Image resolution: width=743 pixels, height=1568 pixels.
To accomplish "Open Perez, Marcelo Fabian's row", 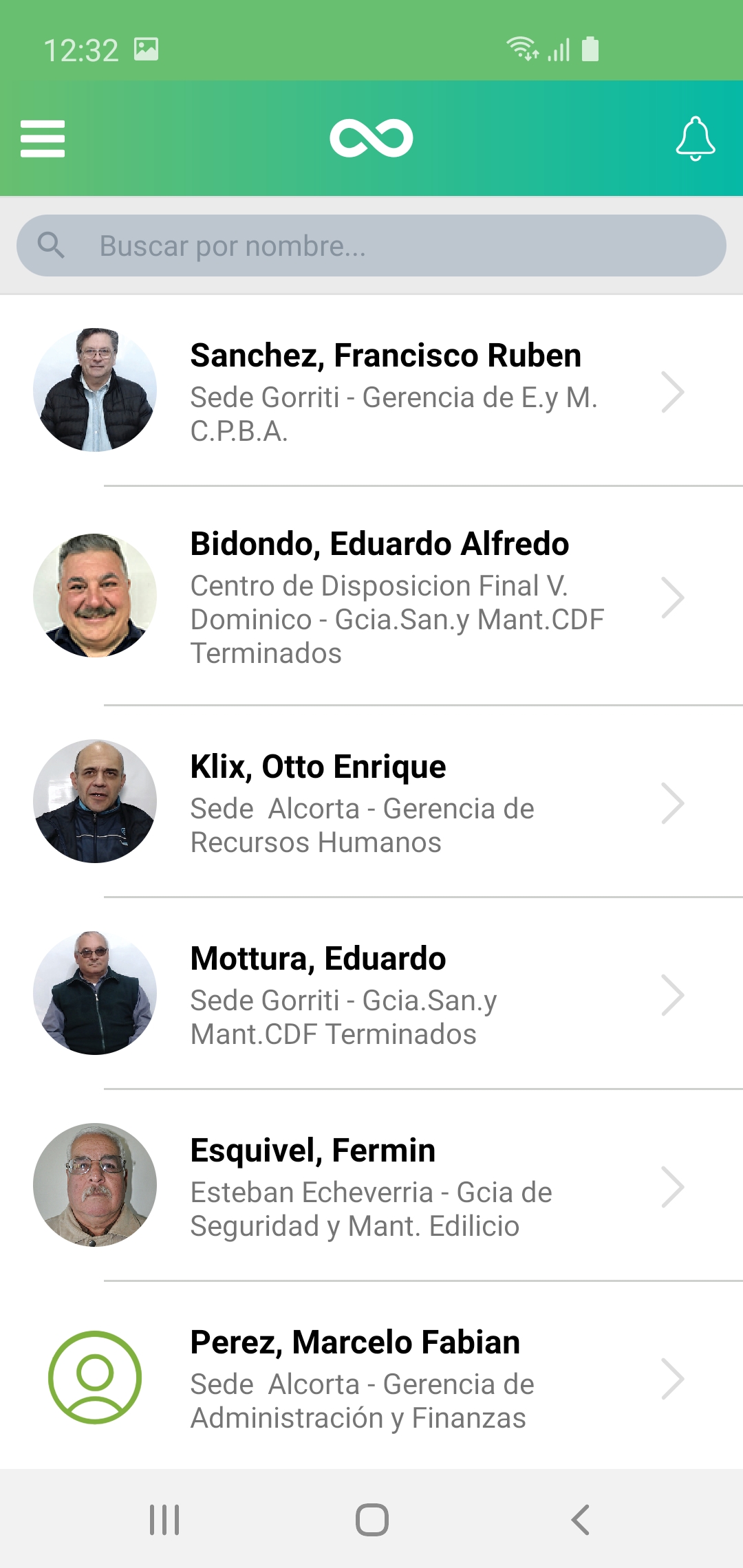I will coord(385,1378).
